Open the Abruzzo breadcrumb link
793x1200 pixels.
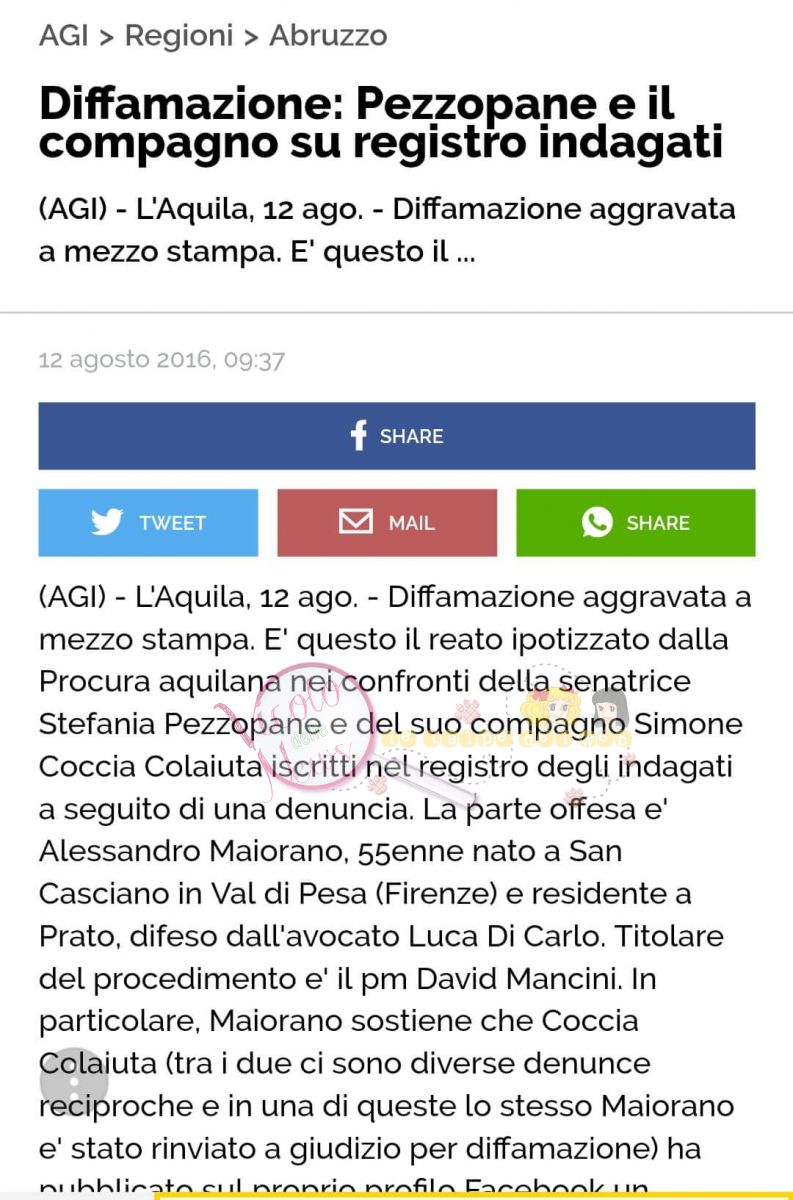(328, 36)
